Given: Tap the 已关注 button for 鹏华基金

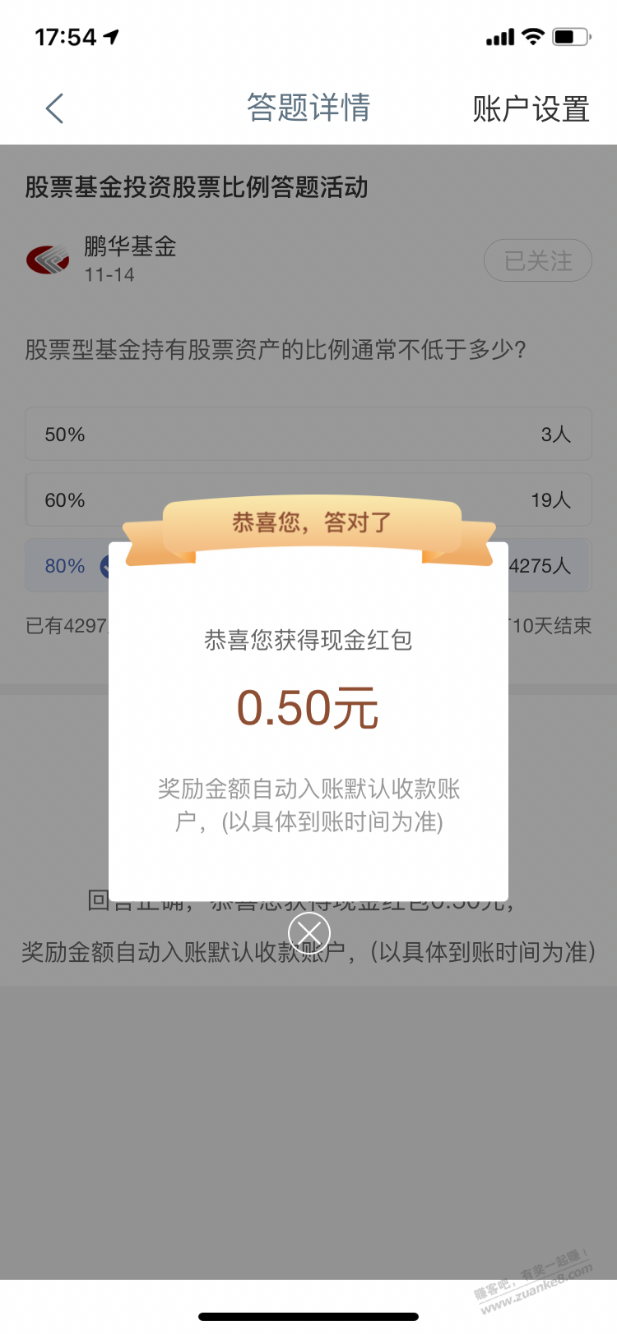Looking at the screenshot, I should click(537, 261).
